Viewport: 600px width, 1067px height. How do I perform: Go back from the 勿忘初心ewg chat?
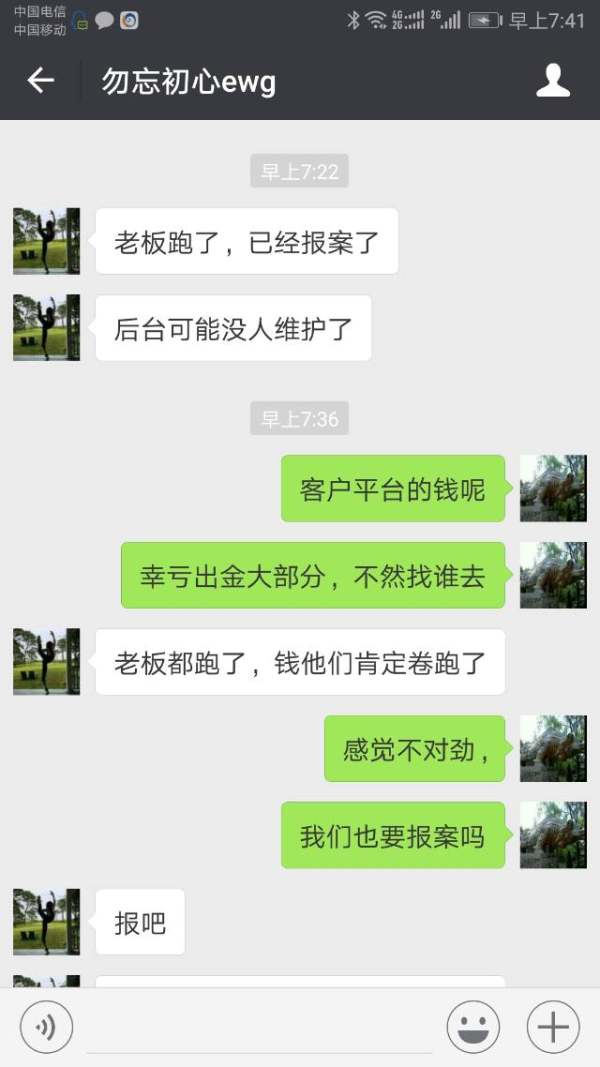tap(40, 81)
